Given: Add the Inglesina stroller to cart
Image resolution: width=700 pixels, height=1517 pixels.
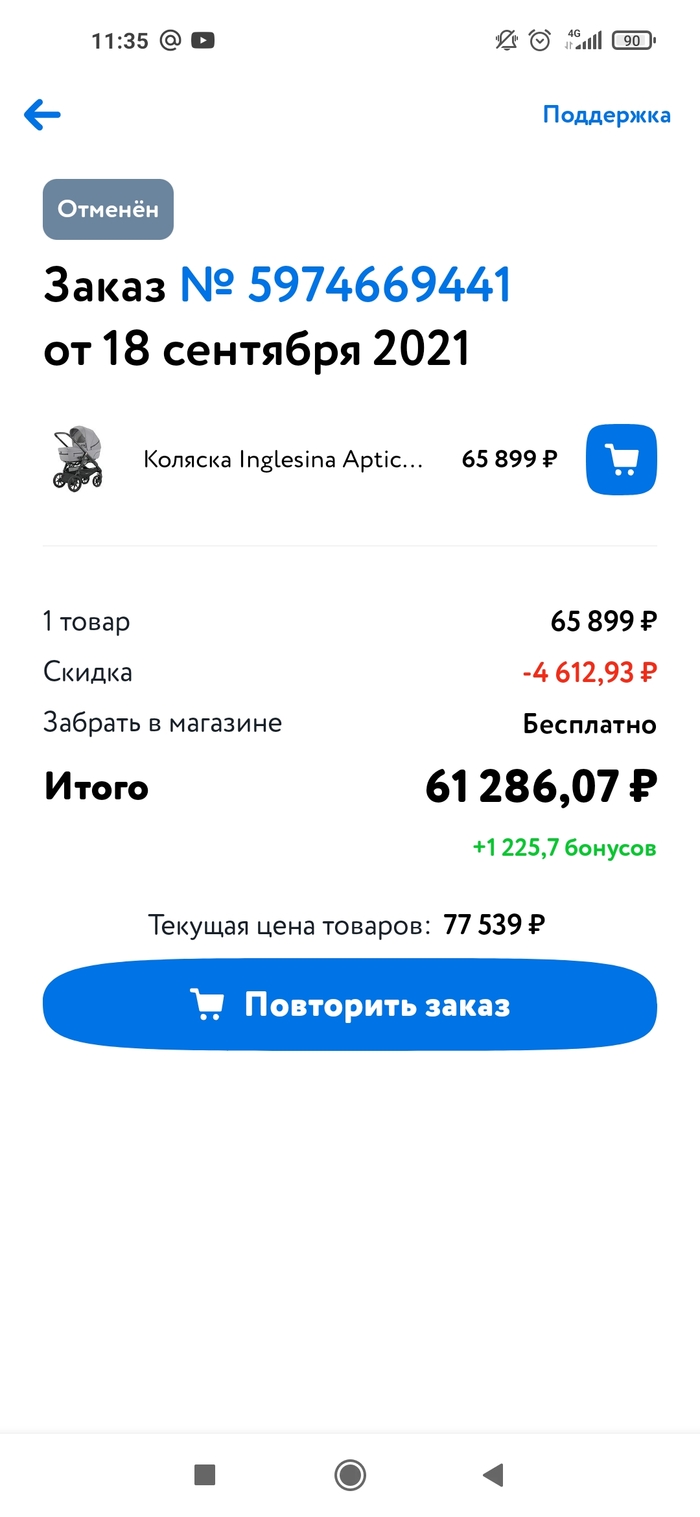Looking at the screenshot, I should click(x=621, y=459).
